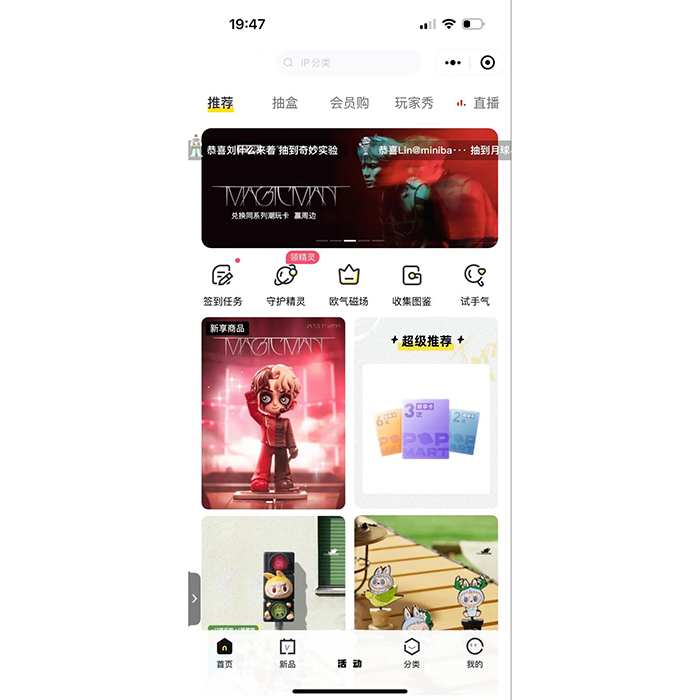Switch to the 抽盒 tab
This screenshot has width=700, height=700.
[285, 103]
